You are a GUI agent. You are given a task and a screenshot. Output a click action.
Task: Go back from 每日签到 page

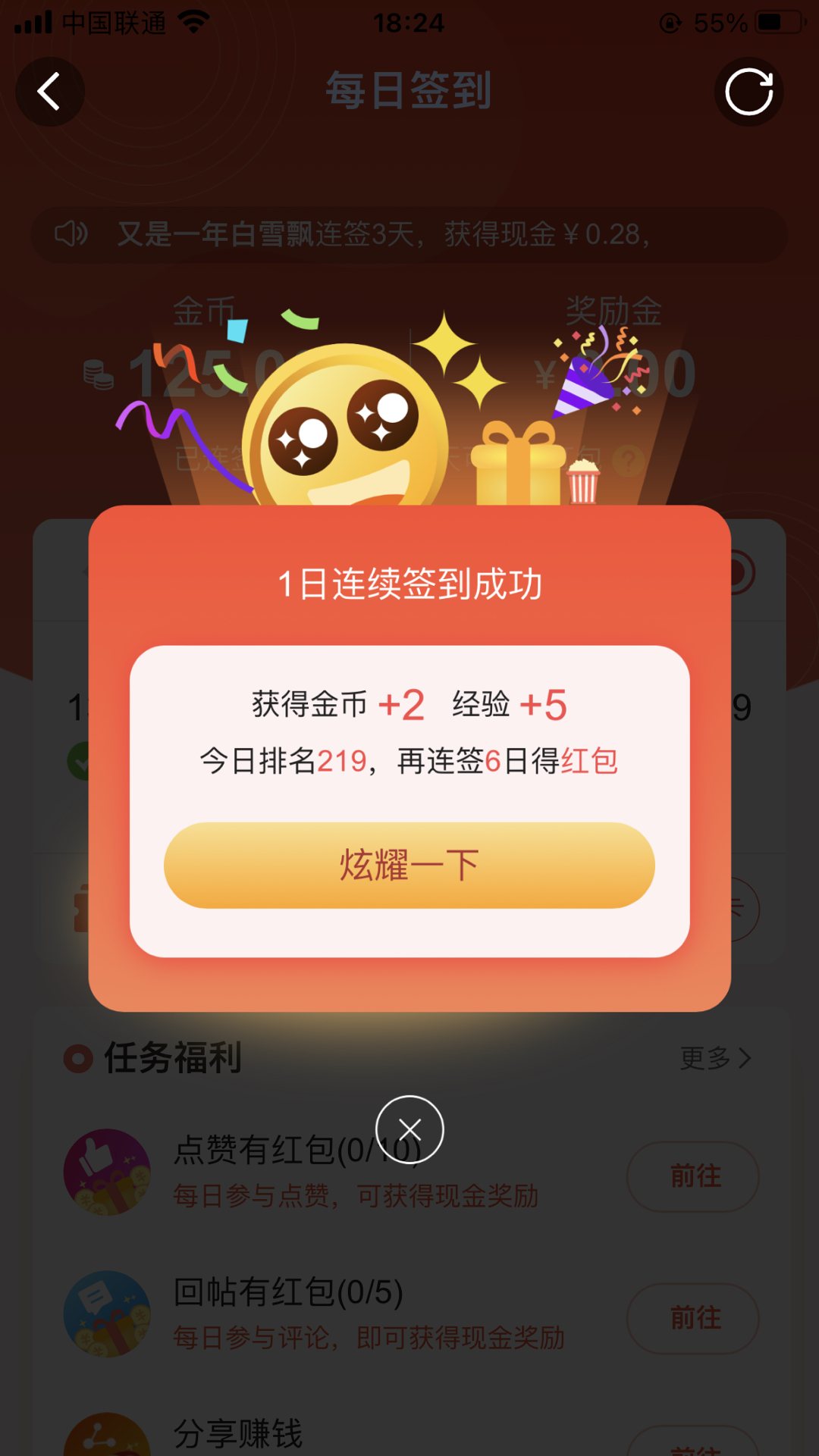[50, 92]
